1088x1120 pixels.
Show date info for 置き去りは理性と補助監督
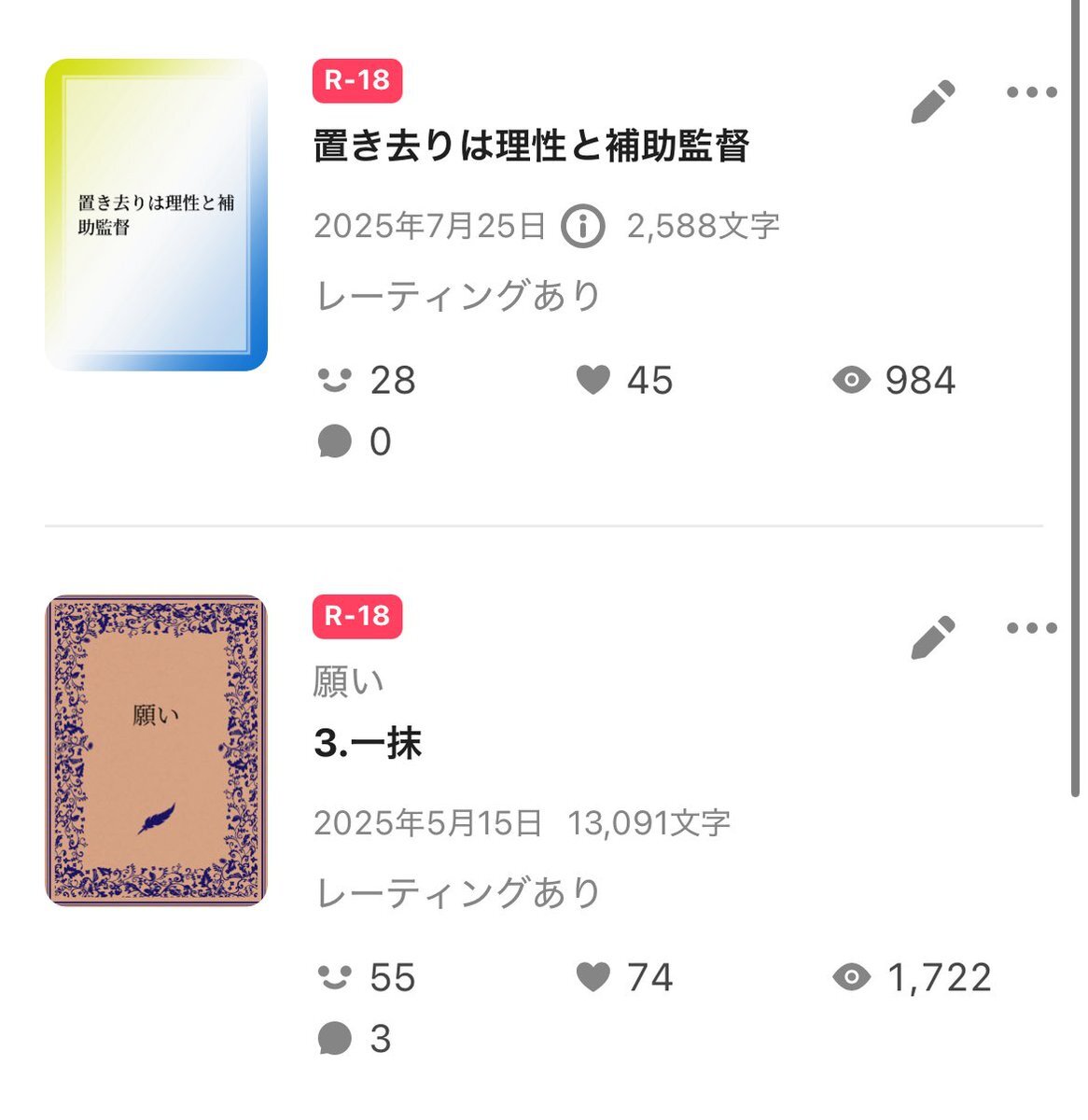[582, 226]
